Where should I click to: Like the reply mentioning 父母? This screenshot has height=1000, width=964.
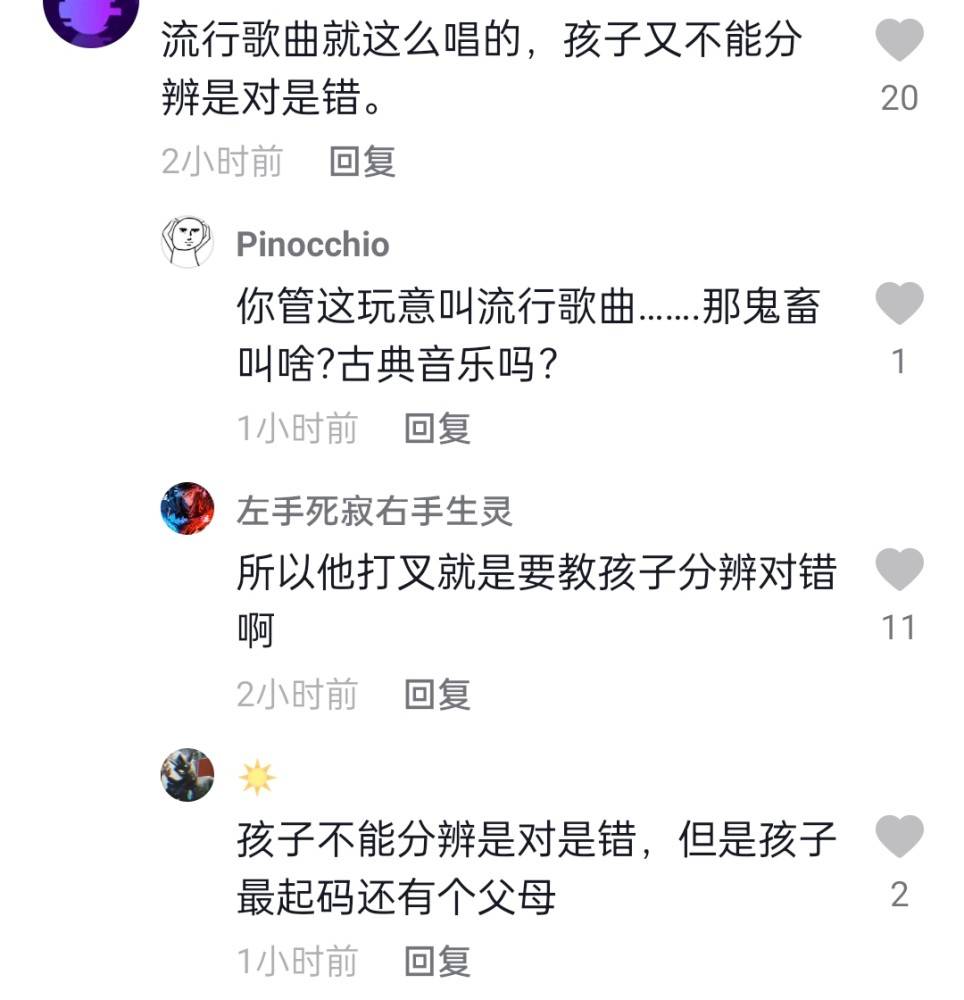point(898,836)
